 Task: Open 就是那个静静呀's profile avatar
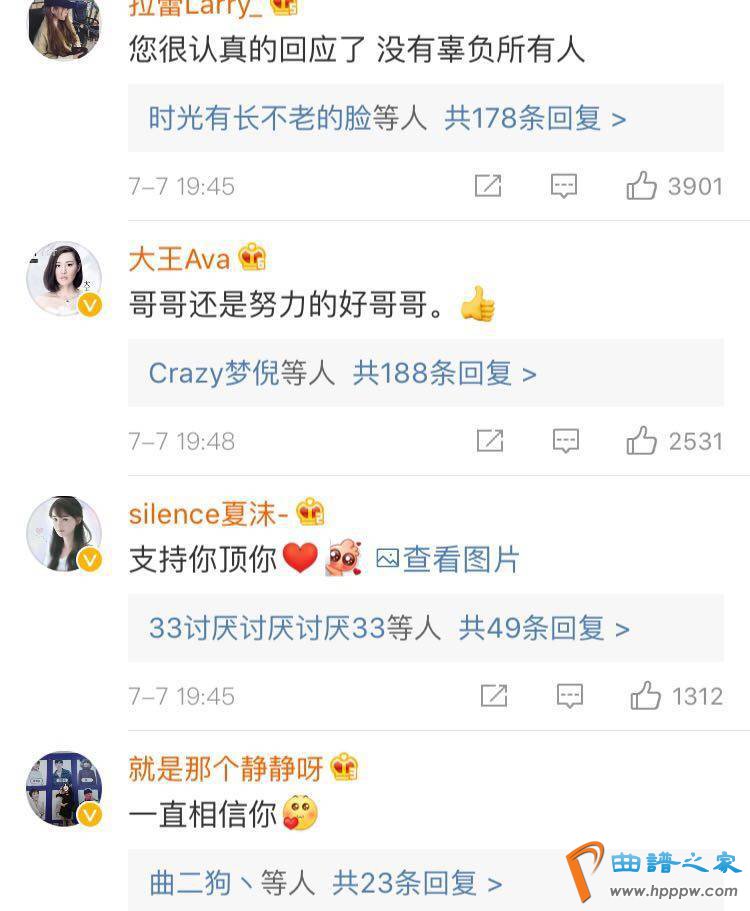pyautogui.click(x=64, y=788)
